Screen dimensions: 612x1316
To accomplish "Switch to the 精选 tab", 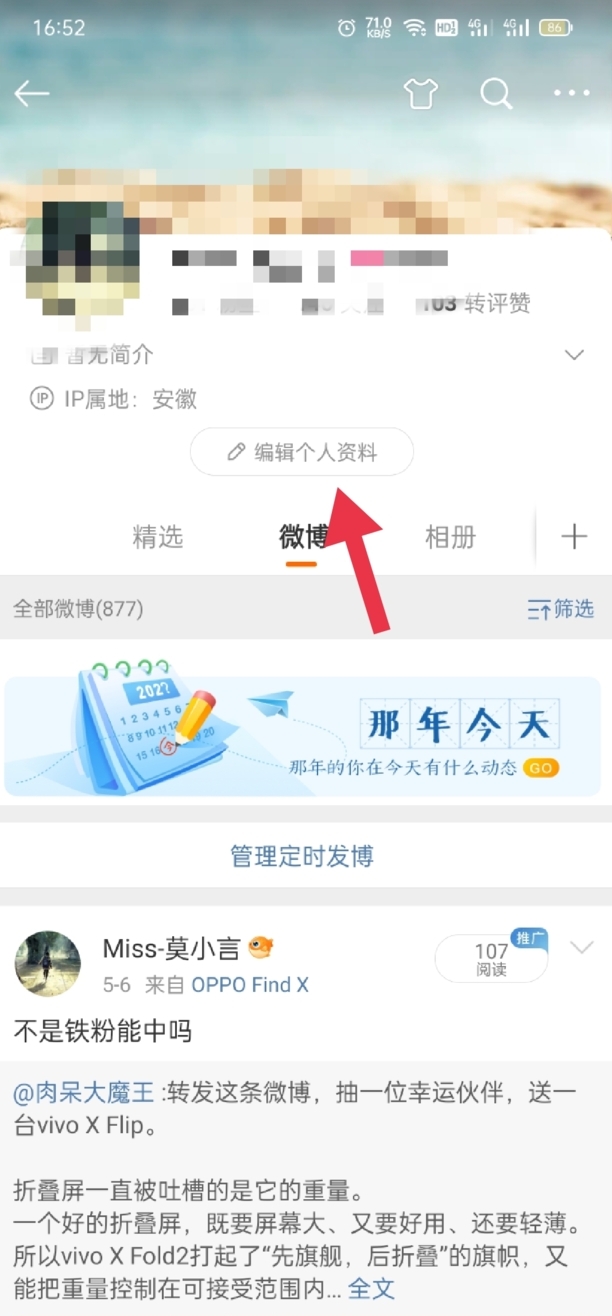I will click(x=158, y=537).
